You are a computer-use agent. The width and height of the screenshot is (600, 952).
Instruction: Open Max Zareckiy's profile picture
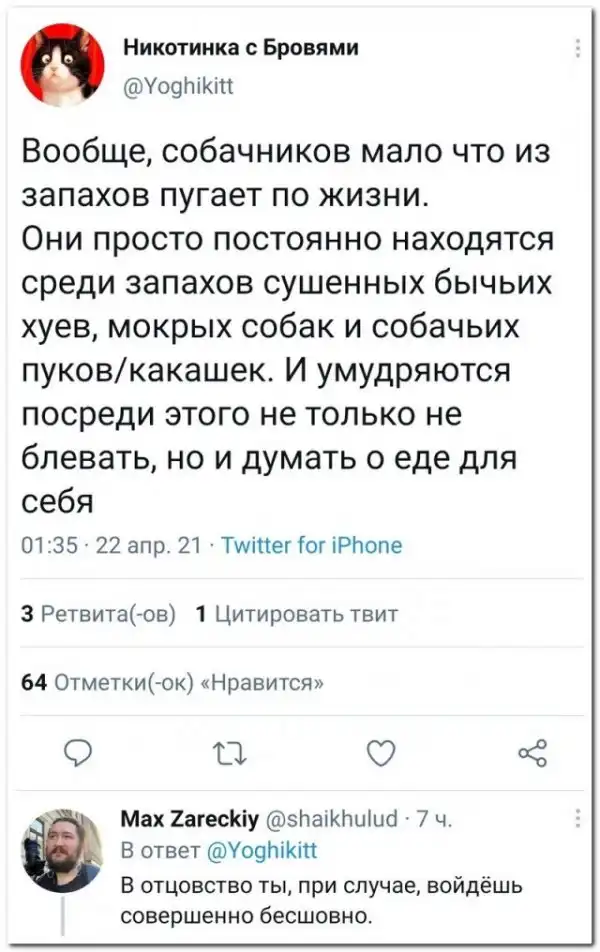pos(62,850)
